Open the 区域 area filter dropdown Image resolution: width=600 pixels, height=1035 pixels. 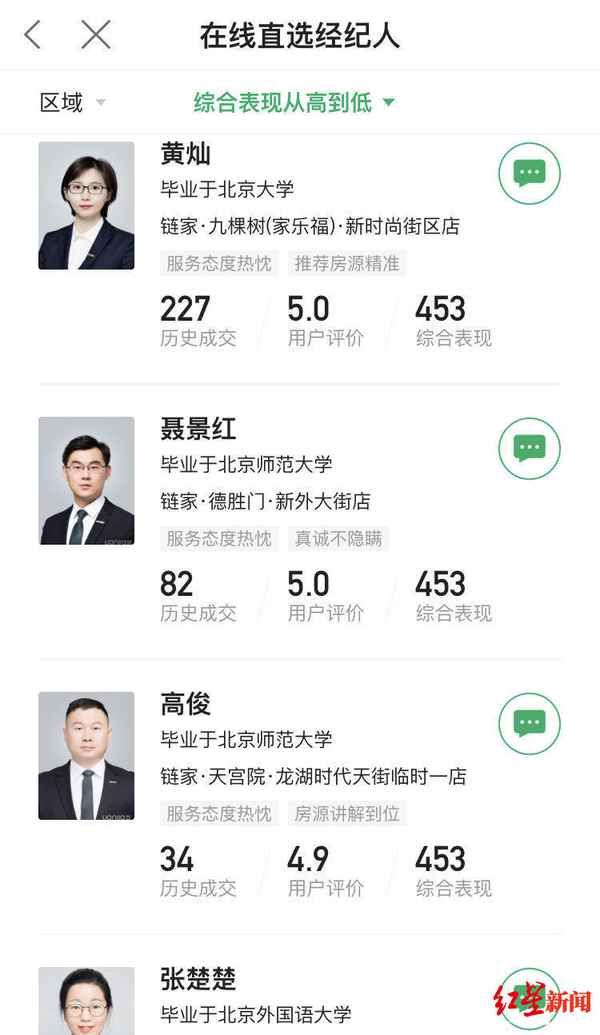(x=72, y=102)
